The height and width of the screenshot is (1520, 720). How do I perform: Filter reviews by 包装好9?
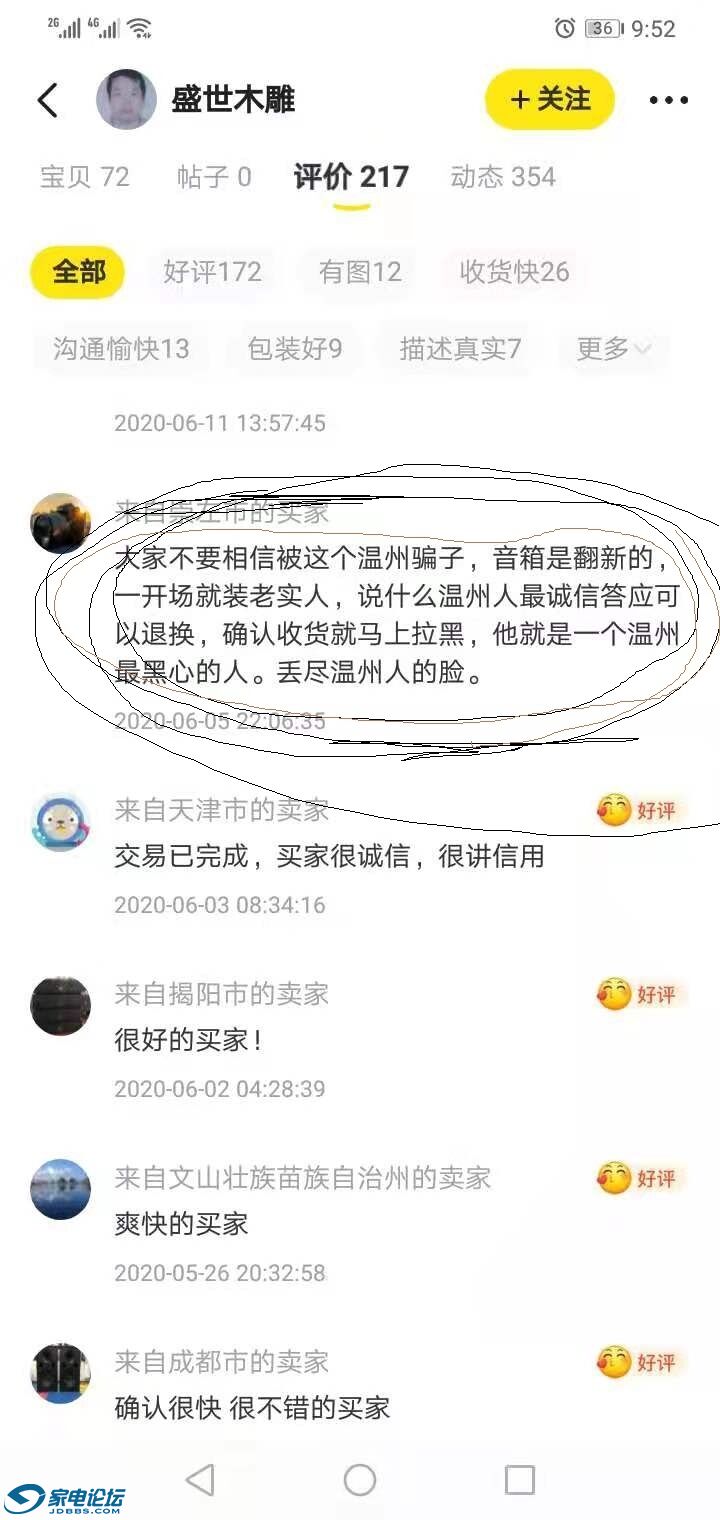(294, 348)
